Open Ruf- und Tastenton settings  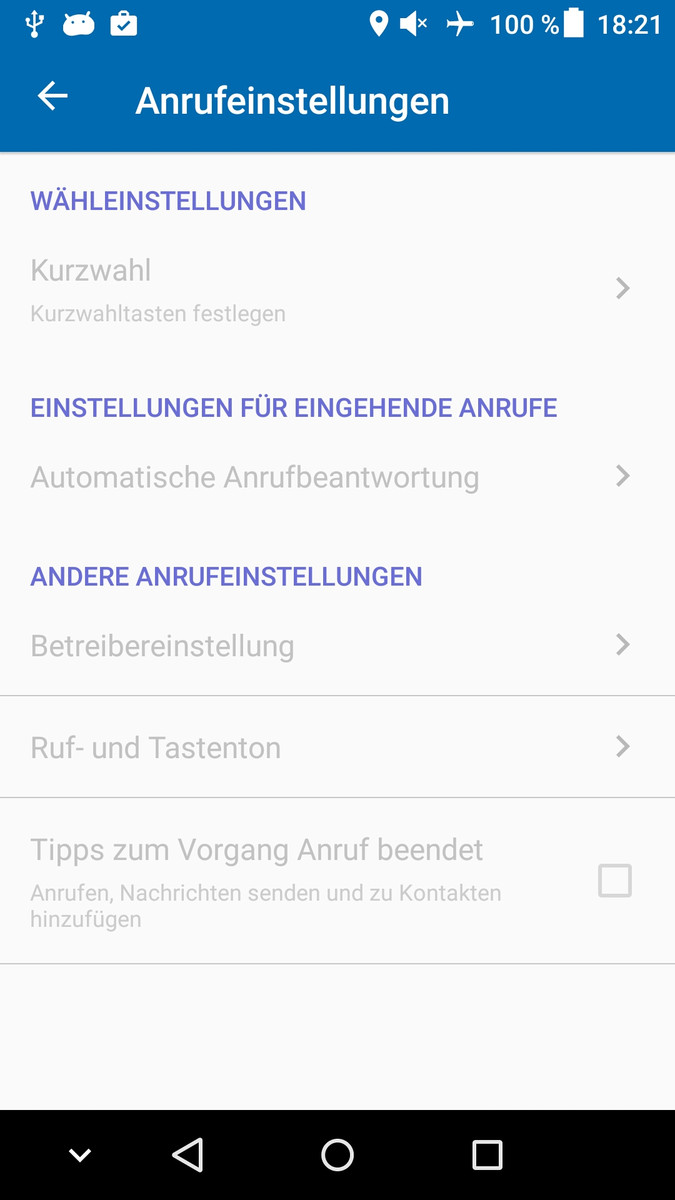tap(337, 747)
